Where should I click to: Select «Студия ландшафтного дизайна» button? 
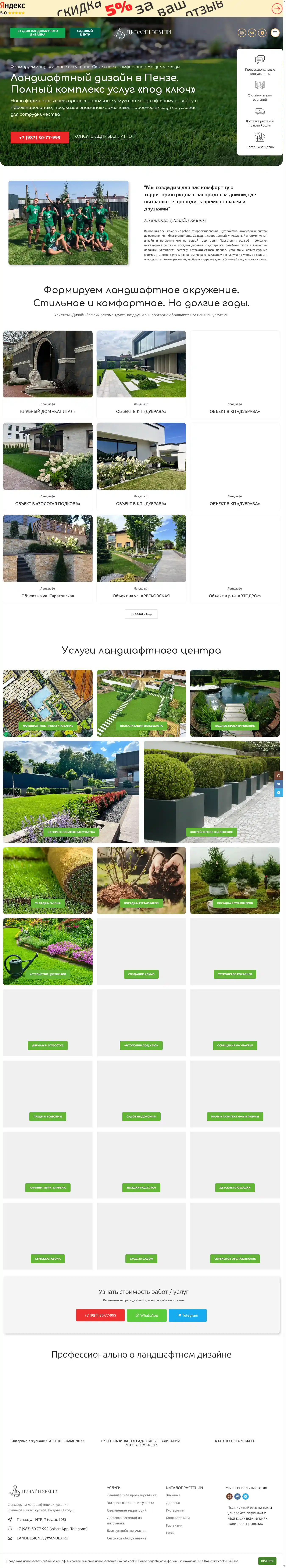point(37,33)
